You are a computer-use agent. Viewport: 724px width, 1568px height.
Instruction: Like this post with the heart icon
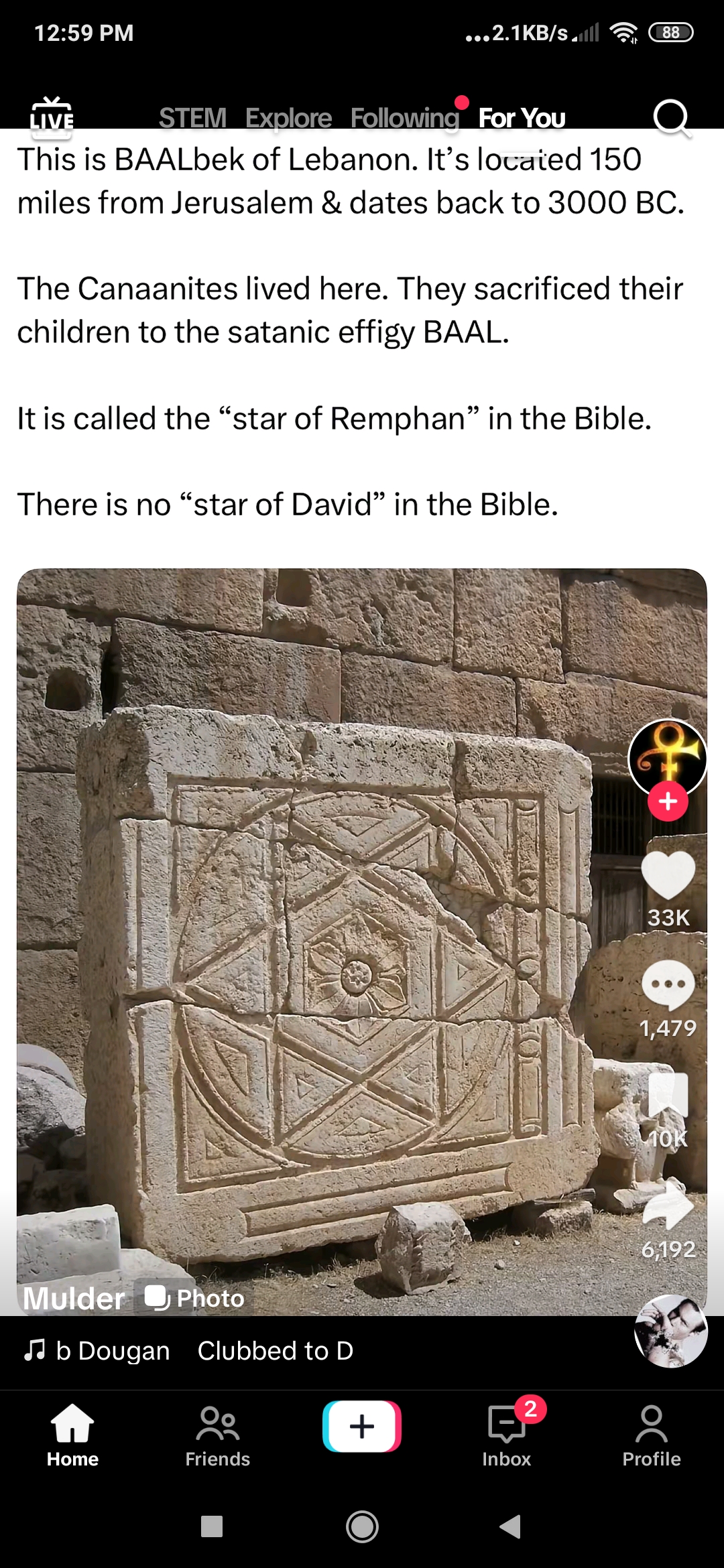668,875
